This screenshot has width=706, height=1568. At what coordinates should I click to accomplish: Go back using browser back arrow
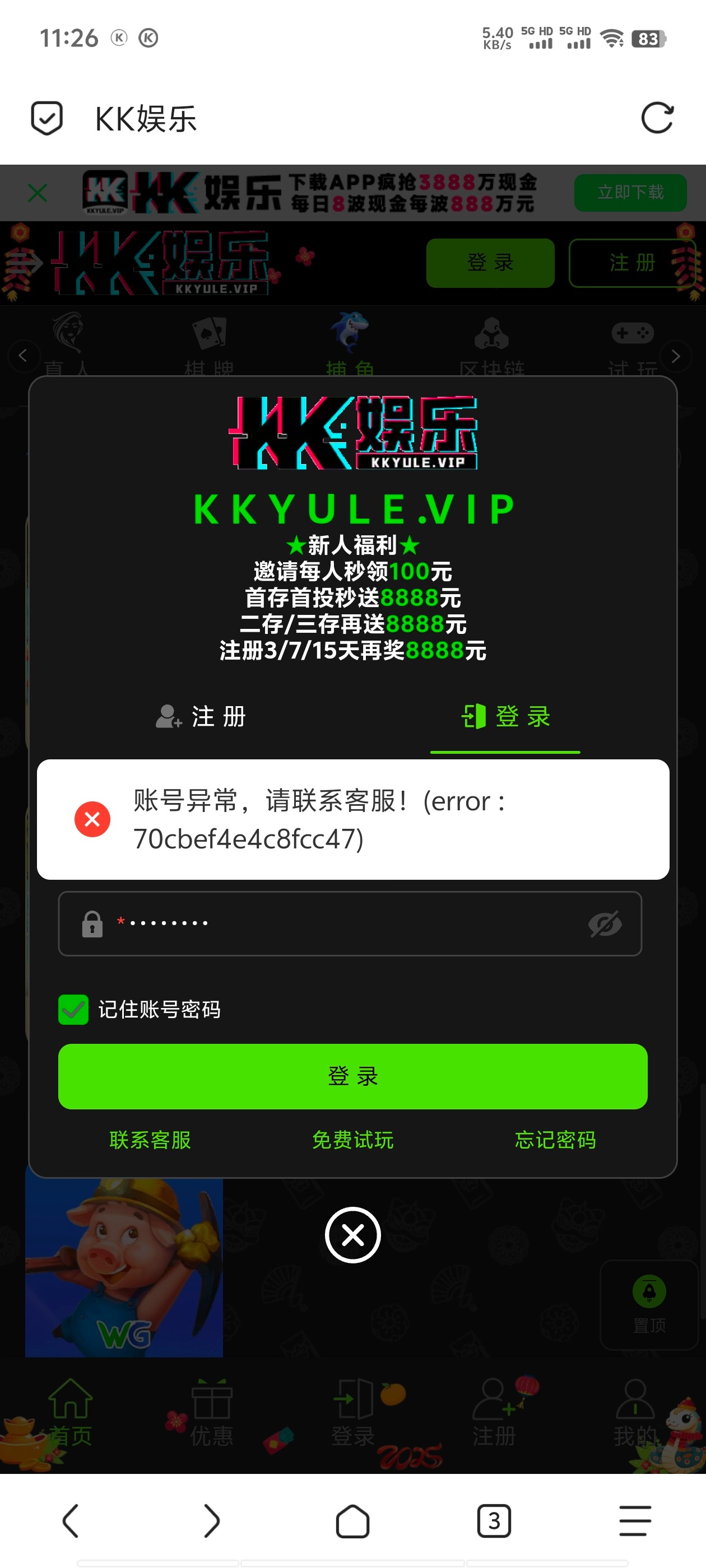point(71,1520)
